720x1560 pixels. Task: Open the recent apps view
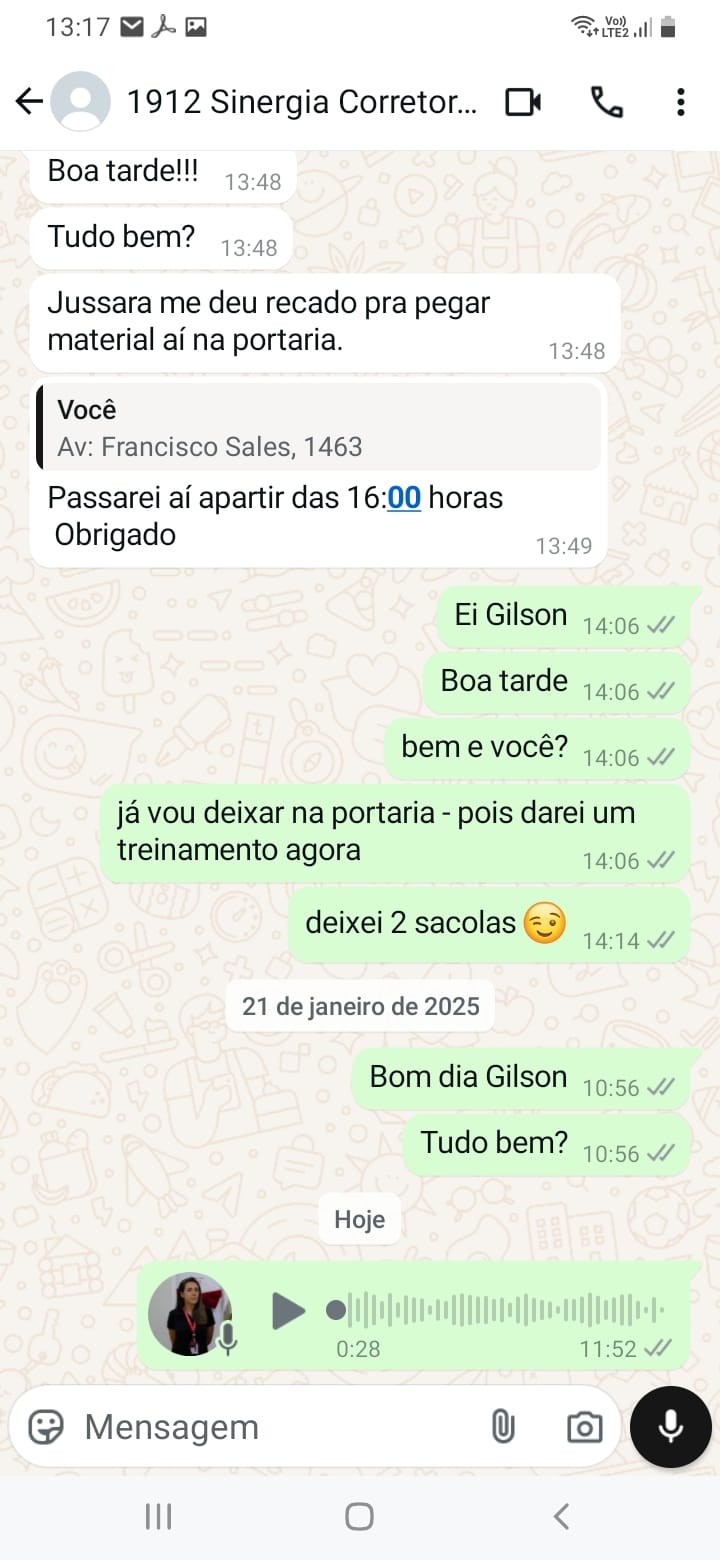158,1516
